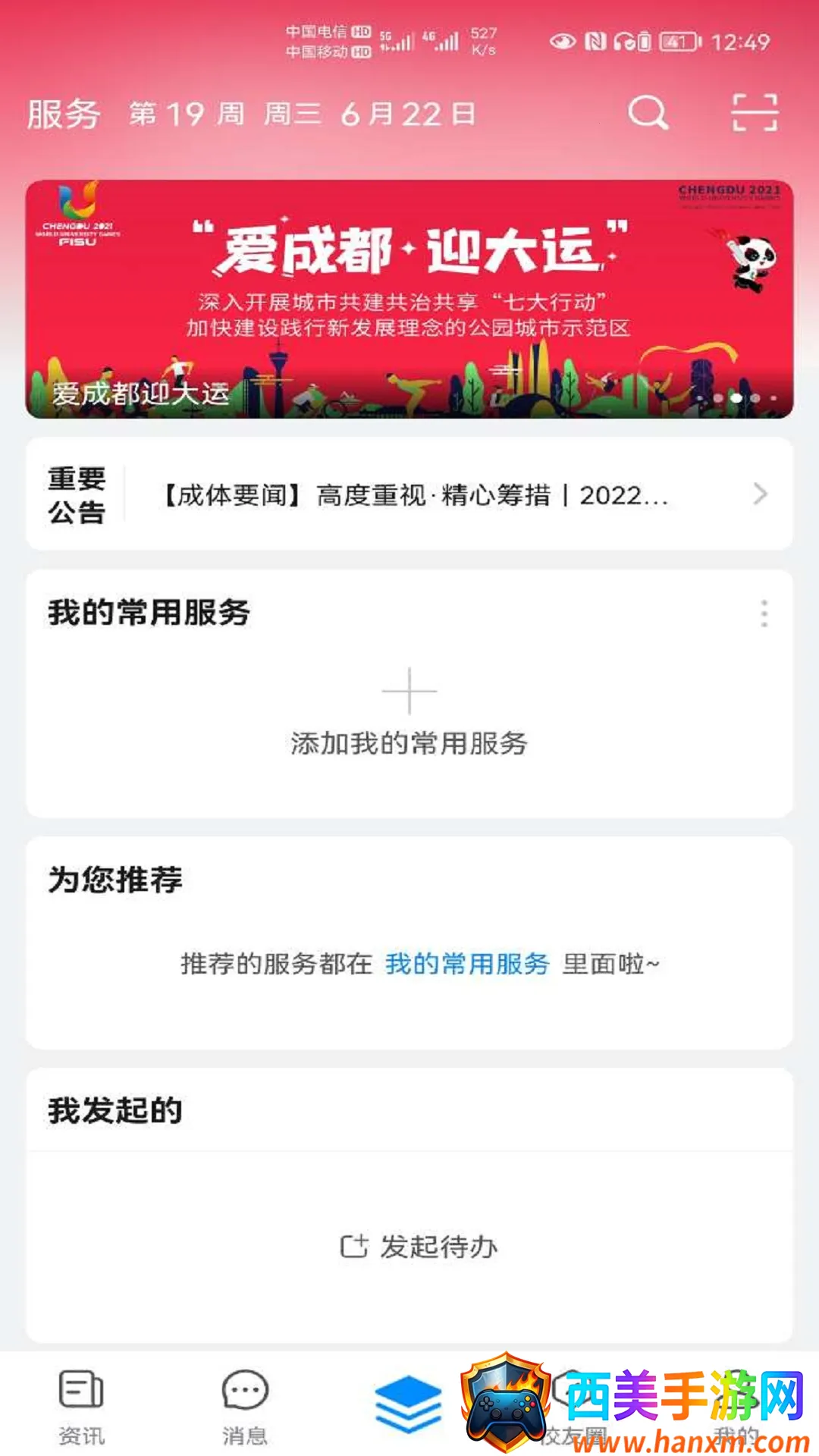This screenshot has height=1456, width=819.
Task: Expand the important announcement via right chevron
Action: click(x=760, y=494)
